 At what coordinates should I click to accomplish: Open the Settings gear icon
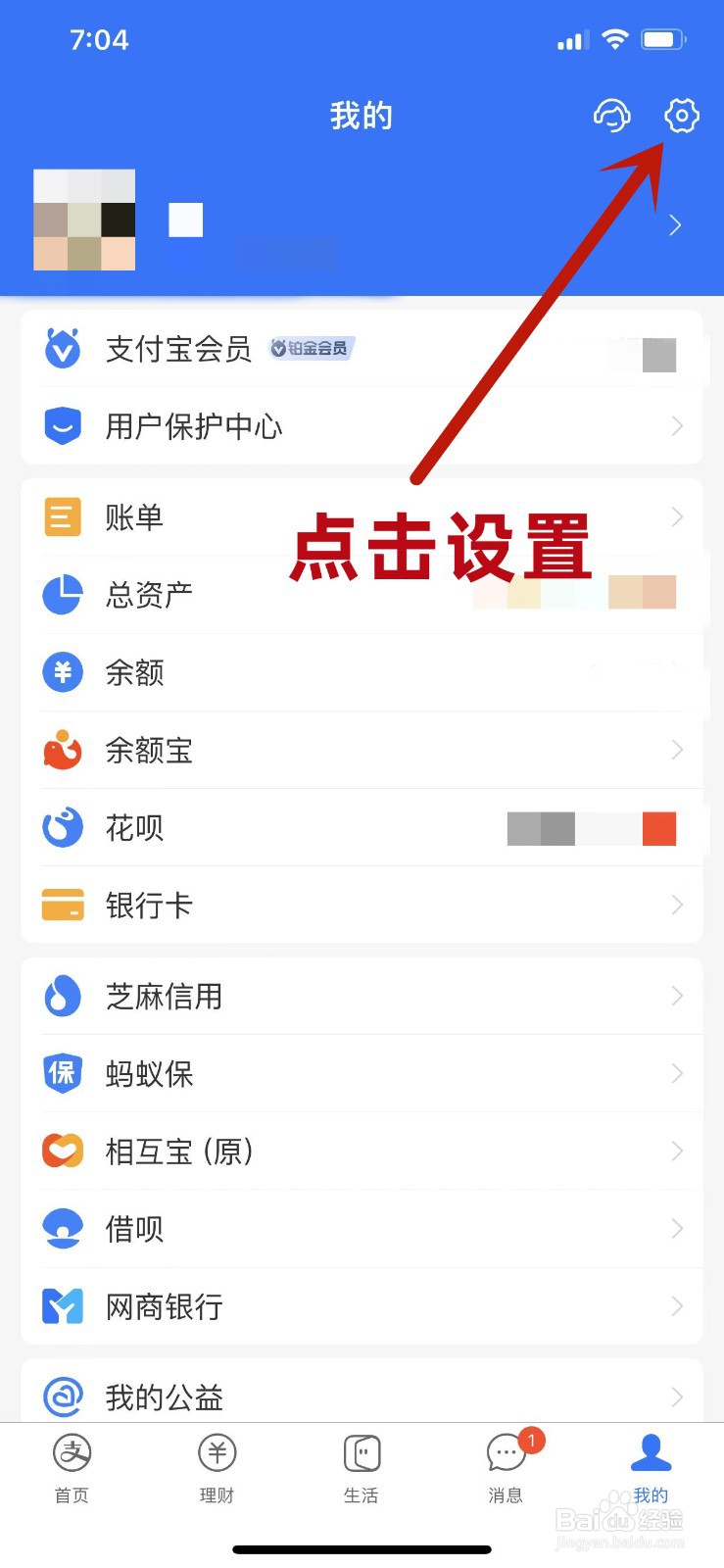(681, 116)
